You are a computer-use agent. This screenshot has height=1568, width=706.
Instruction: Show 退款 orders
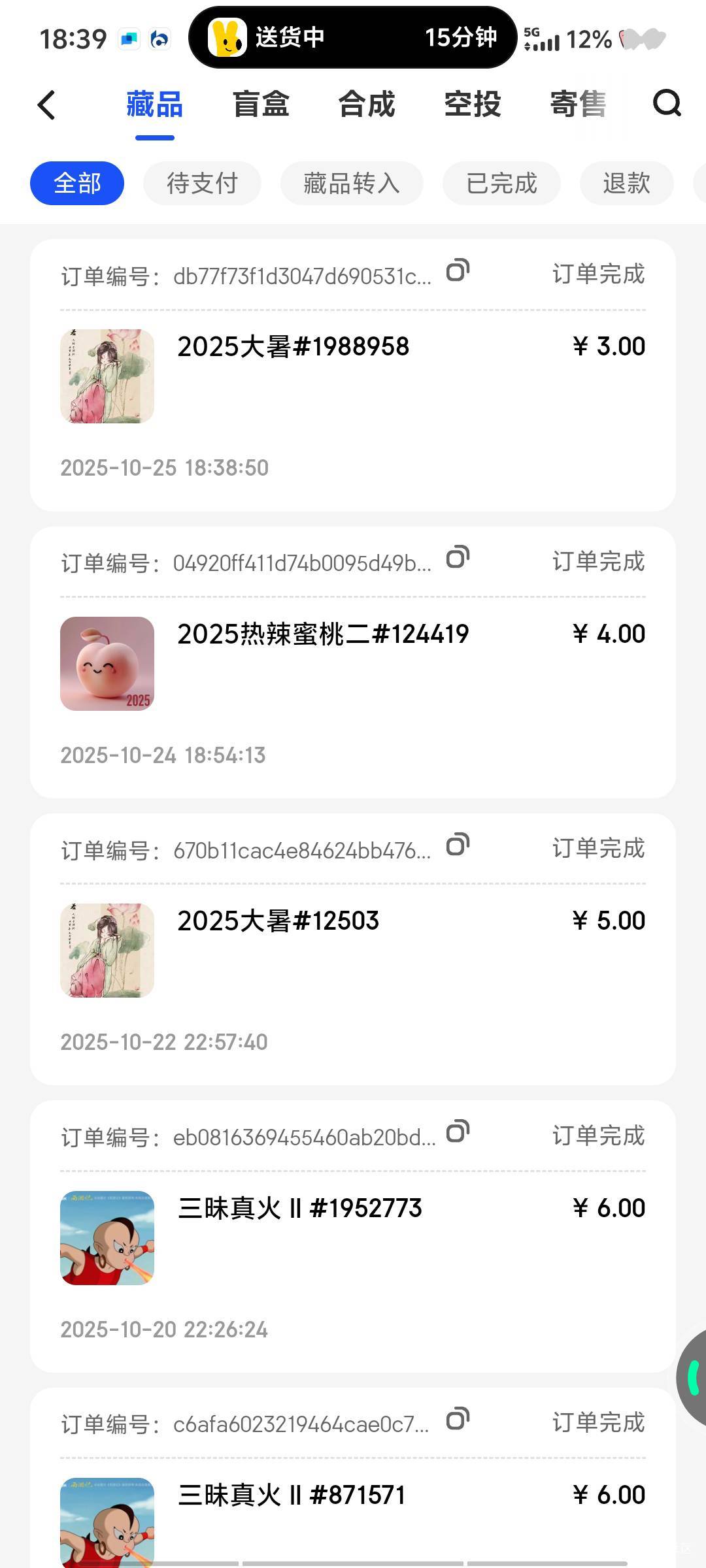point(626,184)
